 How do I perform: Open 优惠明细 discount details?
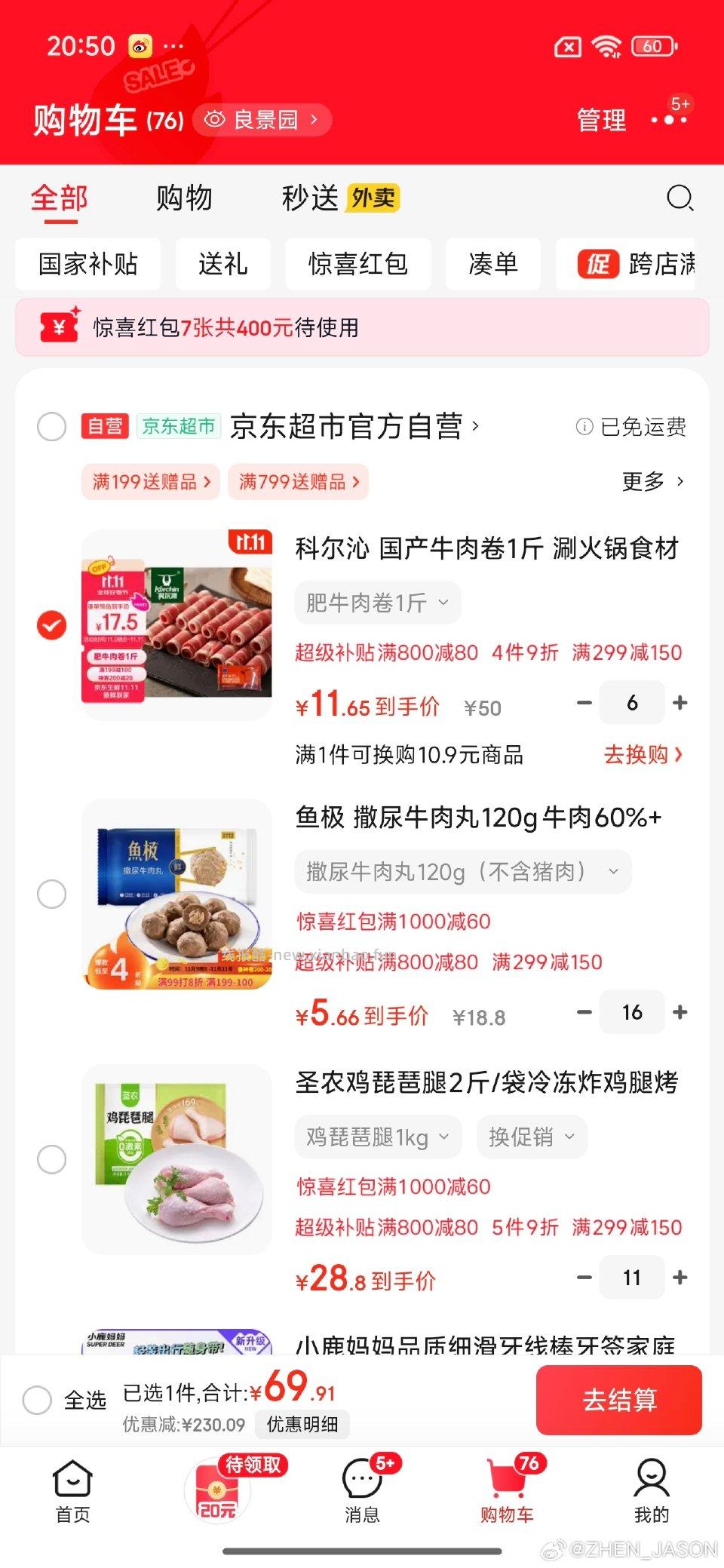tap(302, 1424)
